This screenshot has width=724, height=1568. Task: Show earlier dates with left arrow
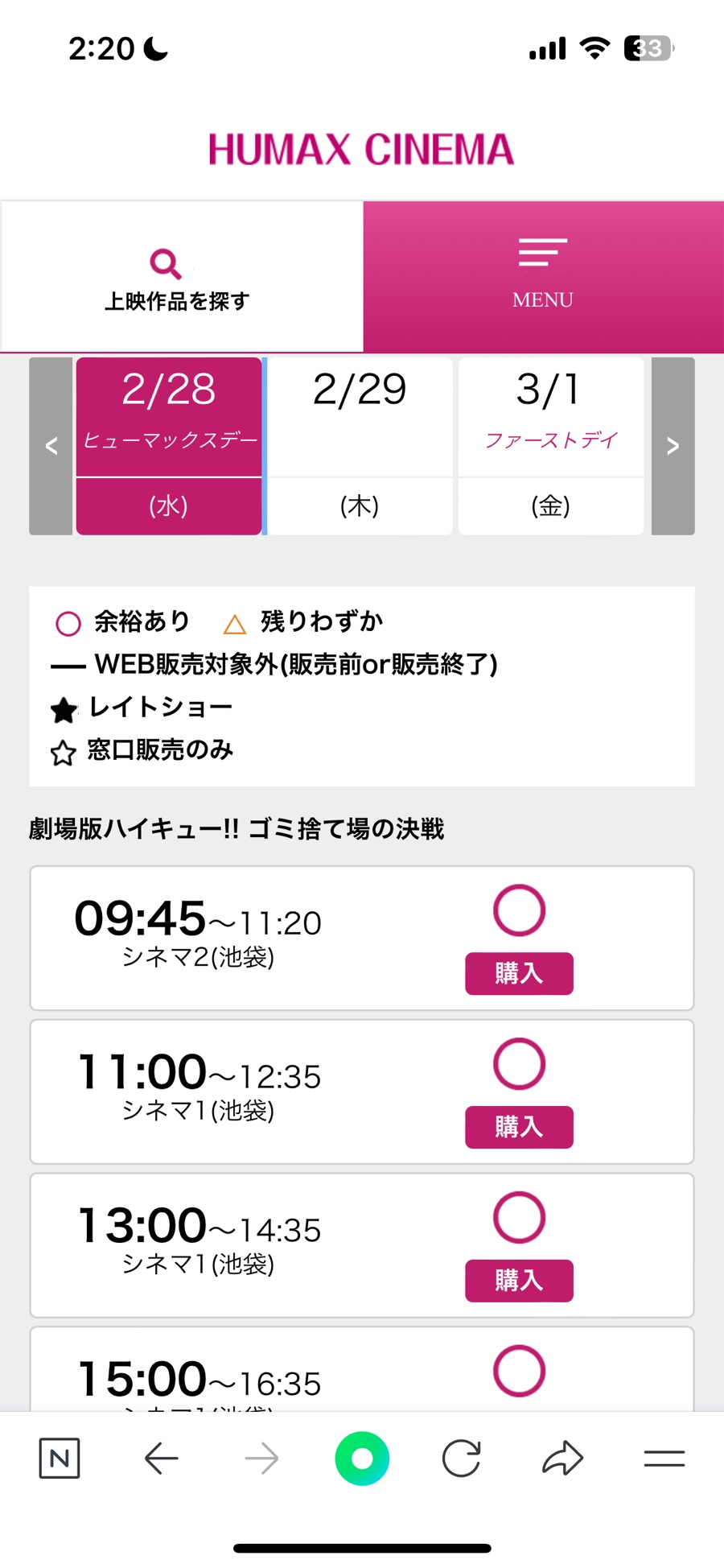(x=51, y=446)
